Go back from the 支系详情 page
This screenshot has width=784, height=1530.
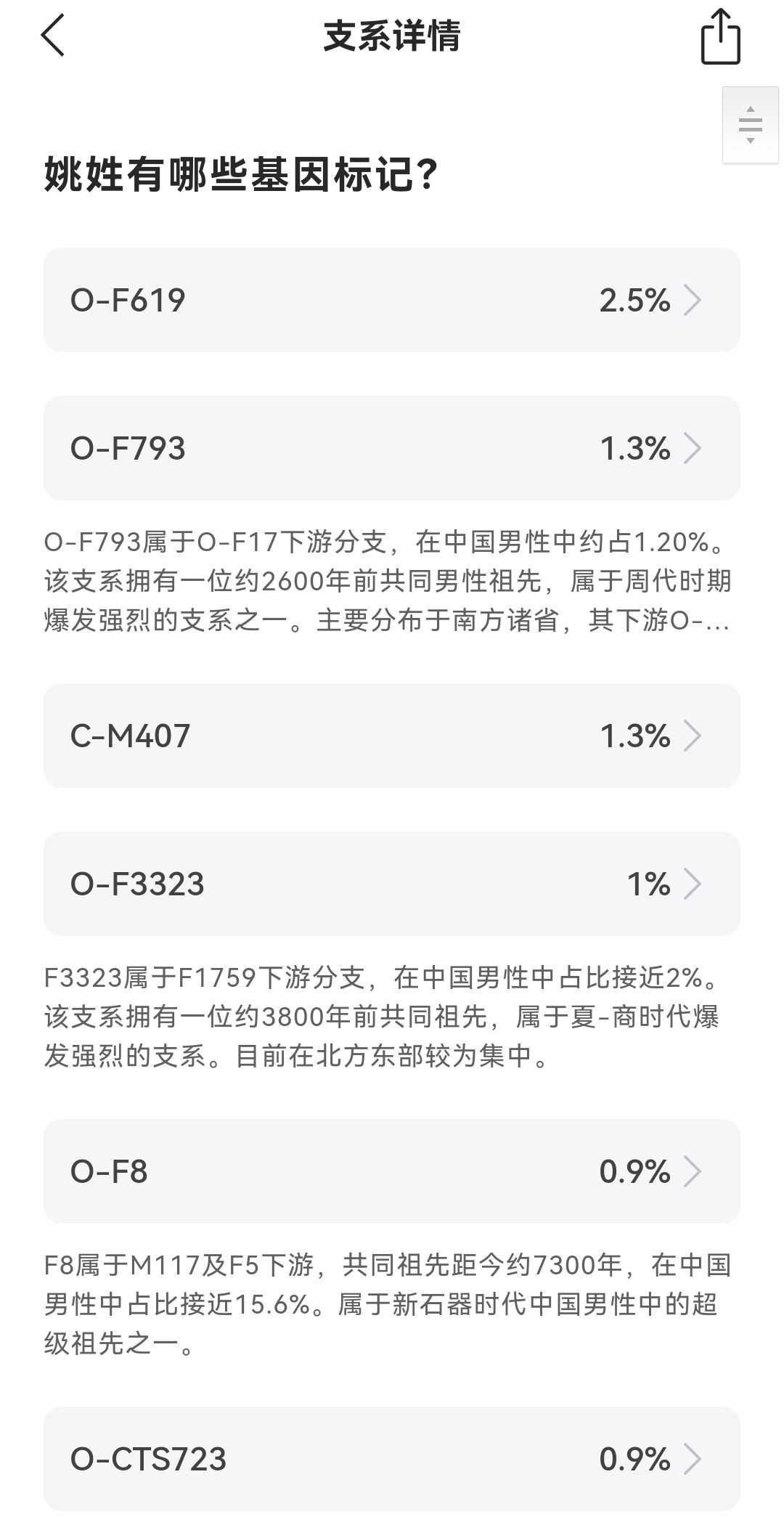tap(53, 35)
